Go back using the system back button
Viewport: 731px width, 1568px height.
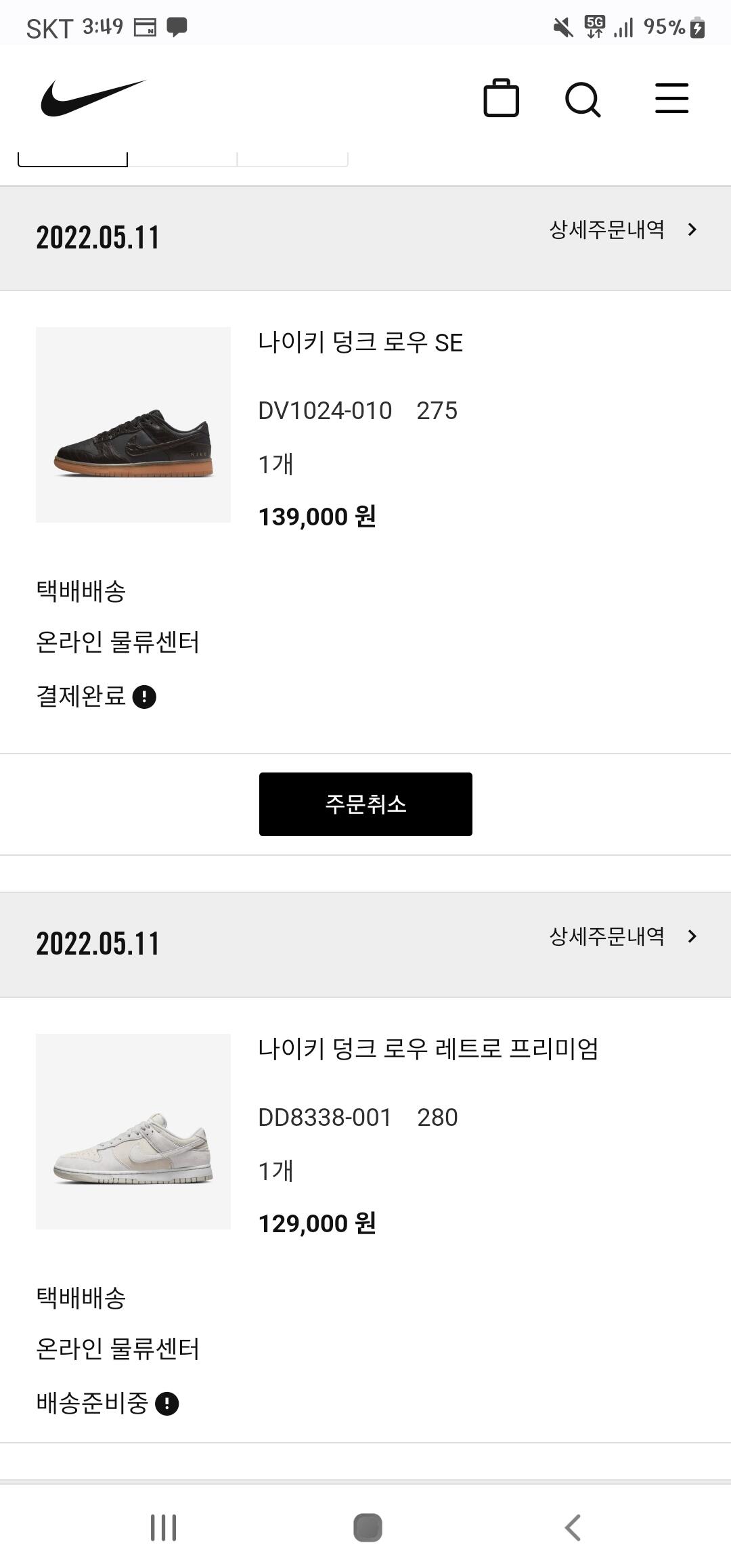(573, 1528)
